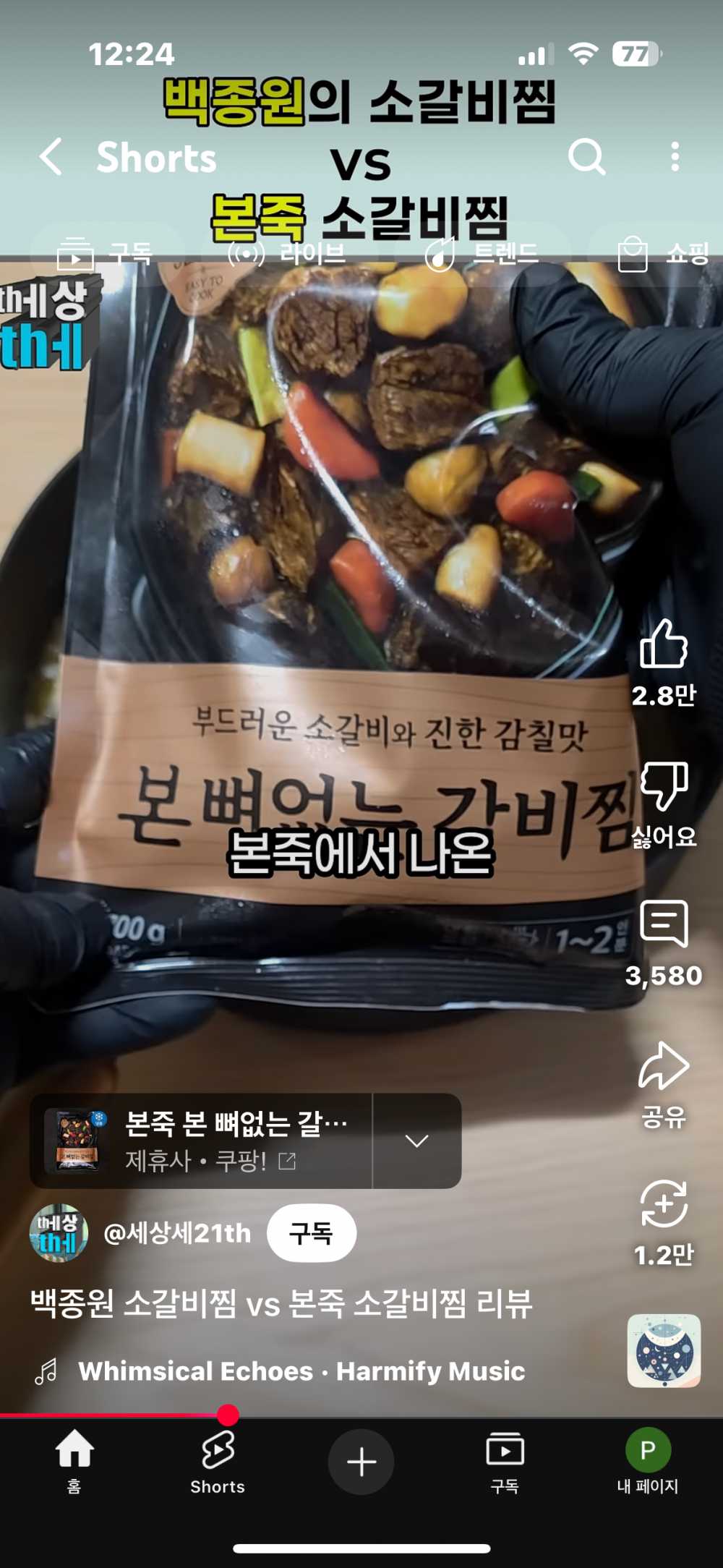
Task: Create a new video with plus button
Action: coord(361,1462)
